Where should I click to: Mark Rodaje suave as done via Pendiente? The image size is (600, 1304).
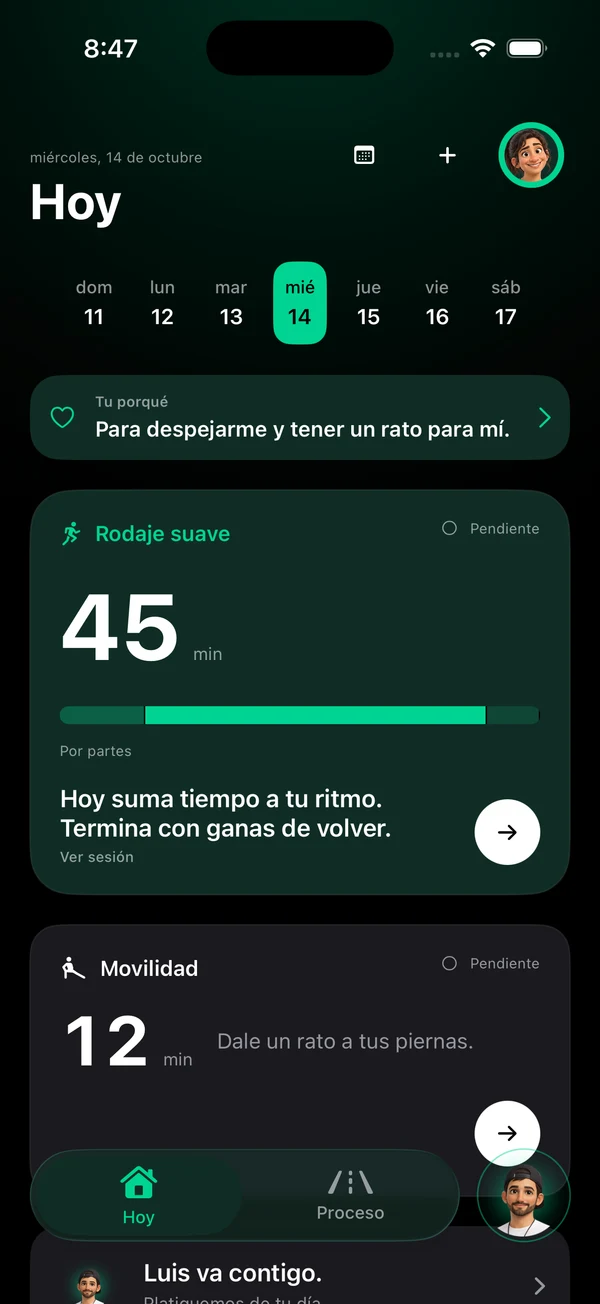(x=491, y=528)
